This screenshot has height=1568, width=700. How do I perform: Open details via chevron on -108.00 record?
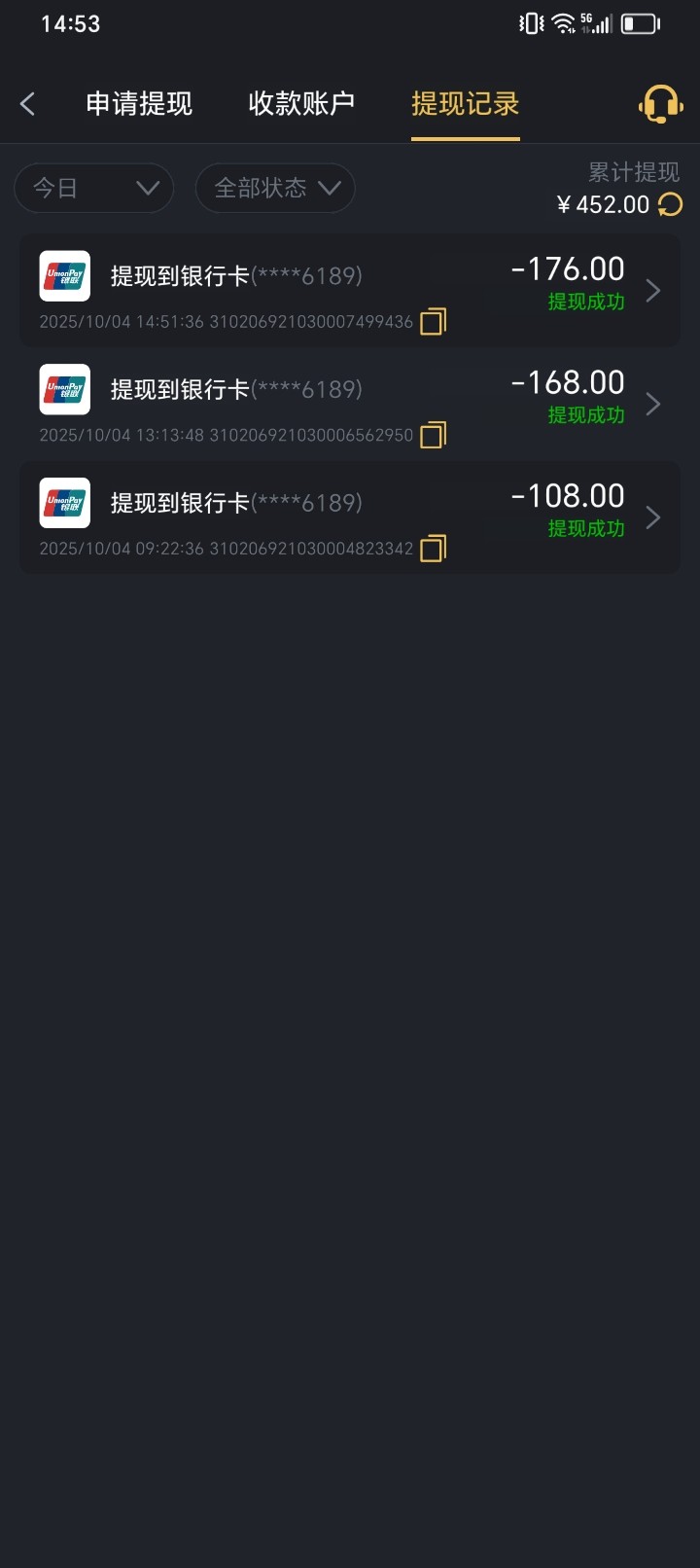pyautogui.click(x=653, y=517)
